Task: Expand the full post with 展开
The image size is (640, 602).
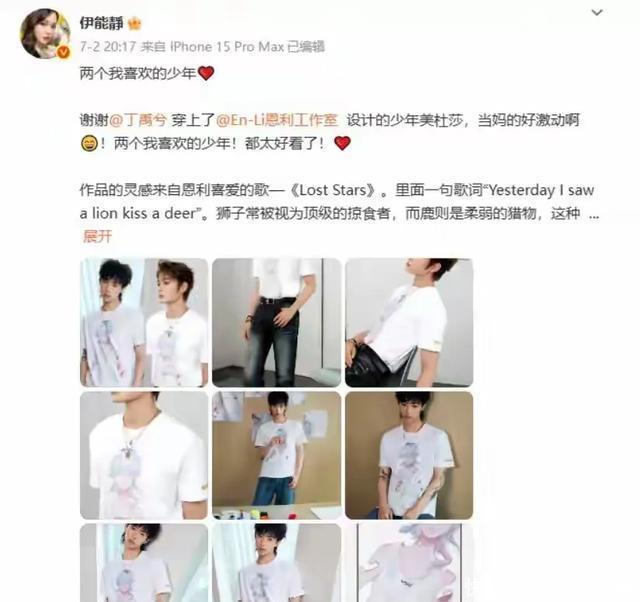Action: click(97, 236)
